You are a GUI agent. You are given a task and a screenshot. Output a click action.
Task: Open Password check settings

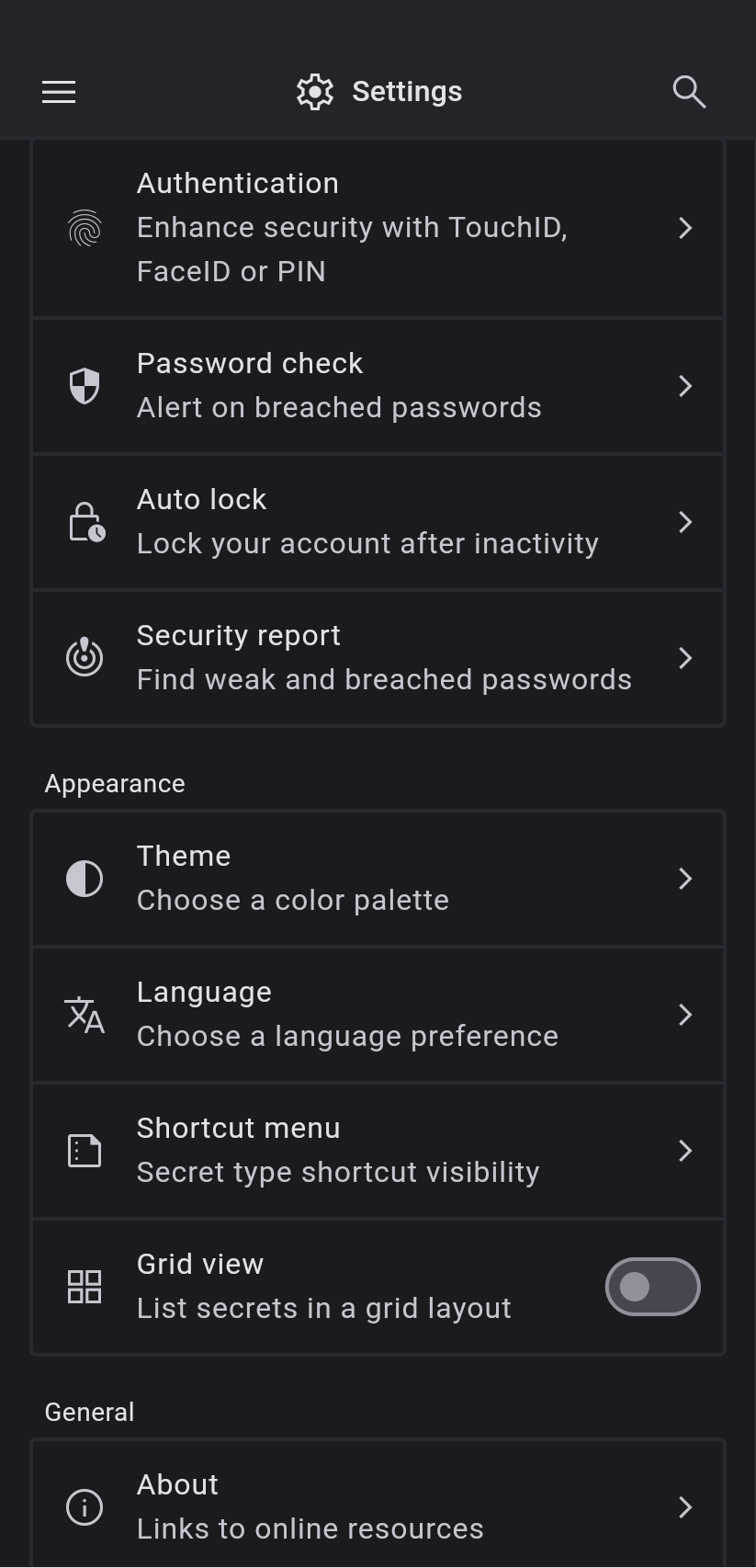(x=378, y=386)
